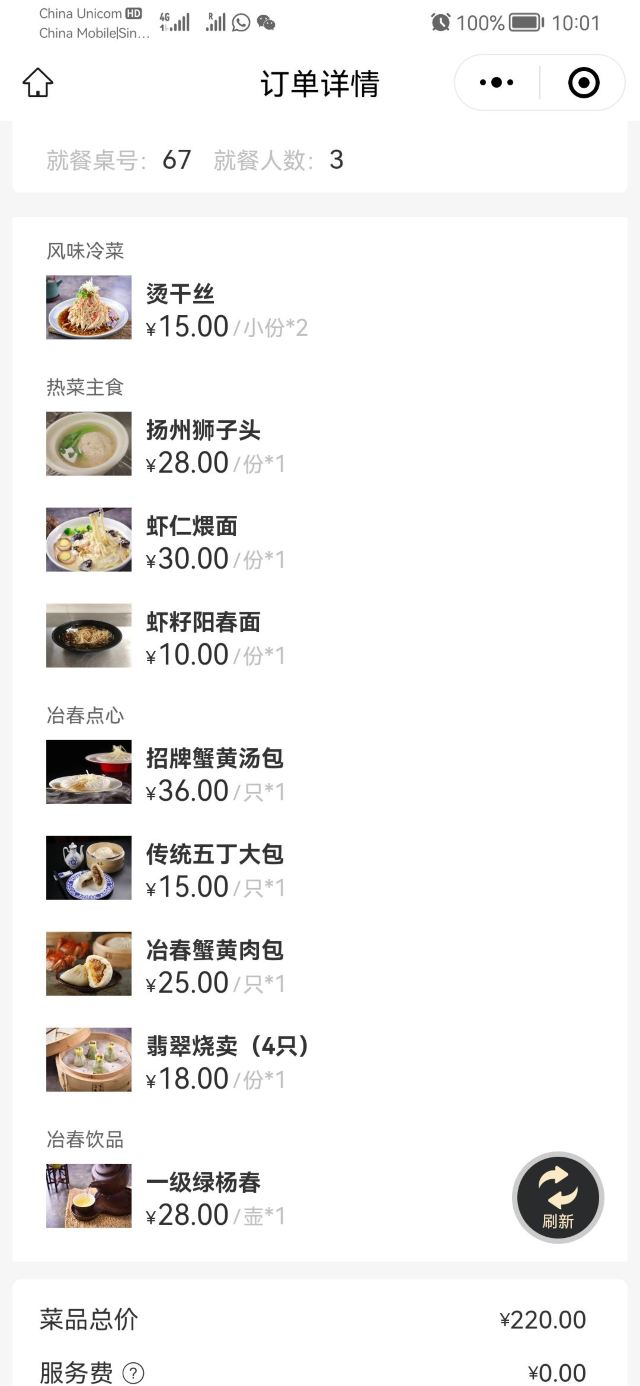640x1386 pixels.
Task: Close the mini program with the circle button
Action: point(584,83)
